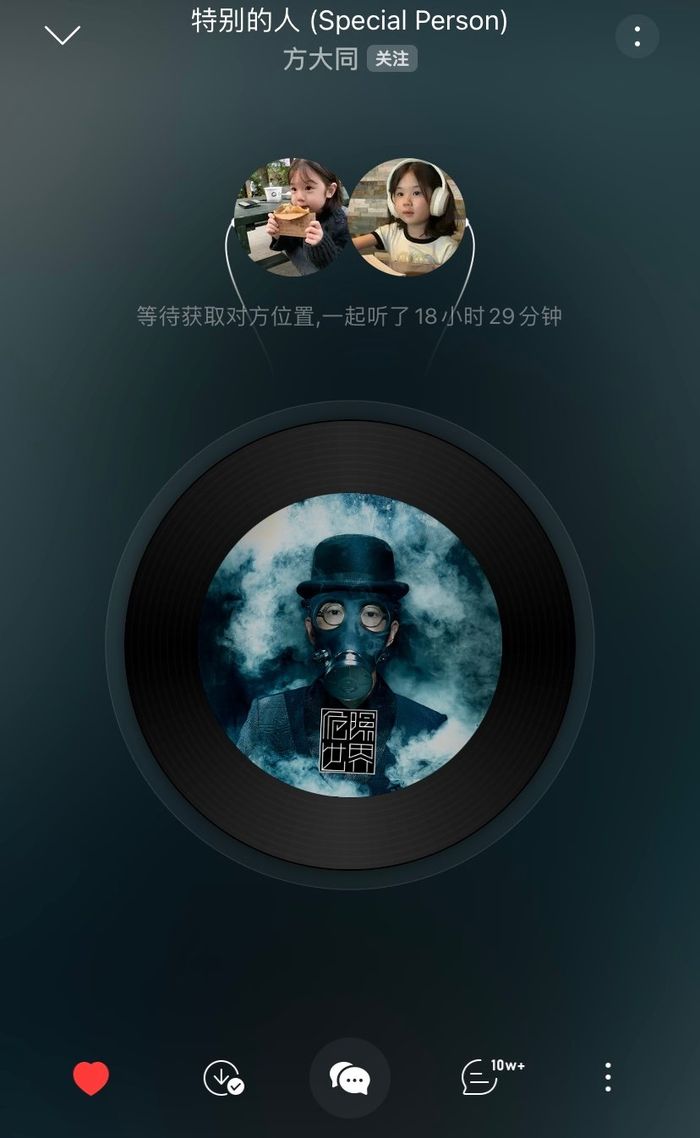View the 10w+ comments
The image size is (700, 1138).
482,1077
